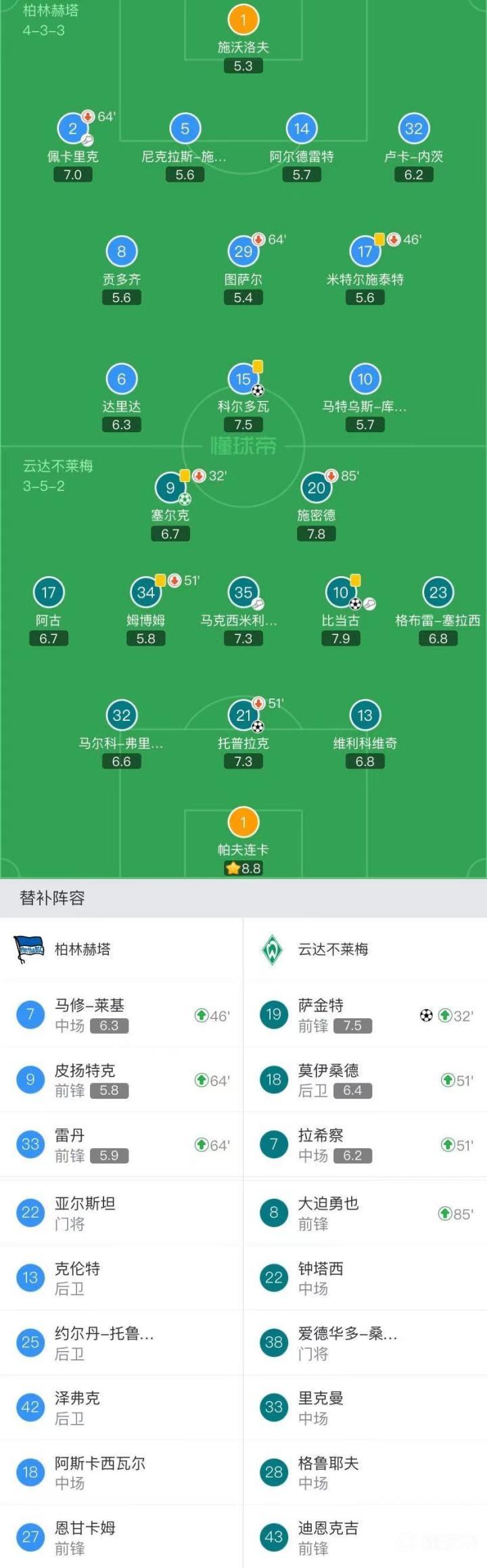Select player 科尔多瓦 in Hertha's lineup
Screen dimensions: 487x1568
click(243, 380)
